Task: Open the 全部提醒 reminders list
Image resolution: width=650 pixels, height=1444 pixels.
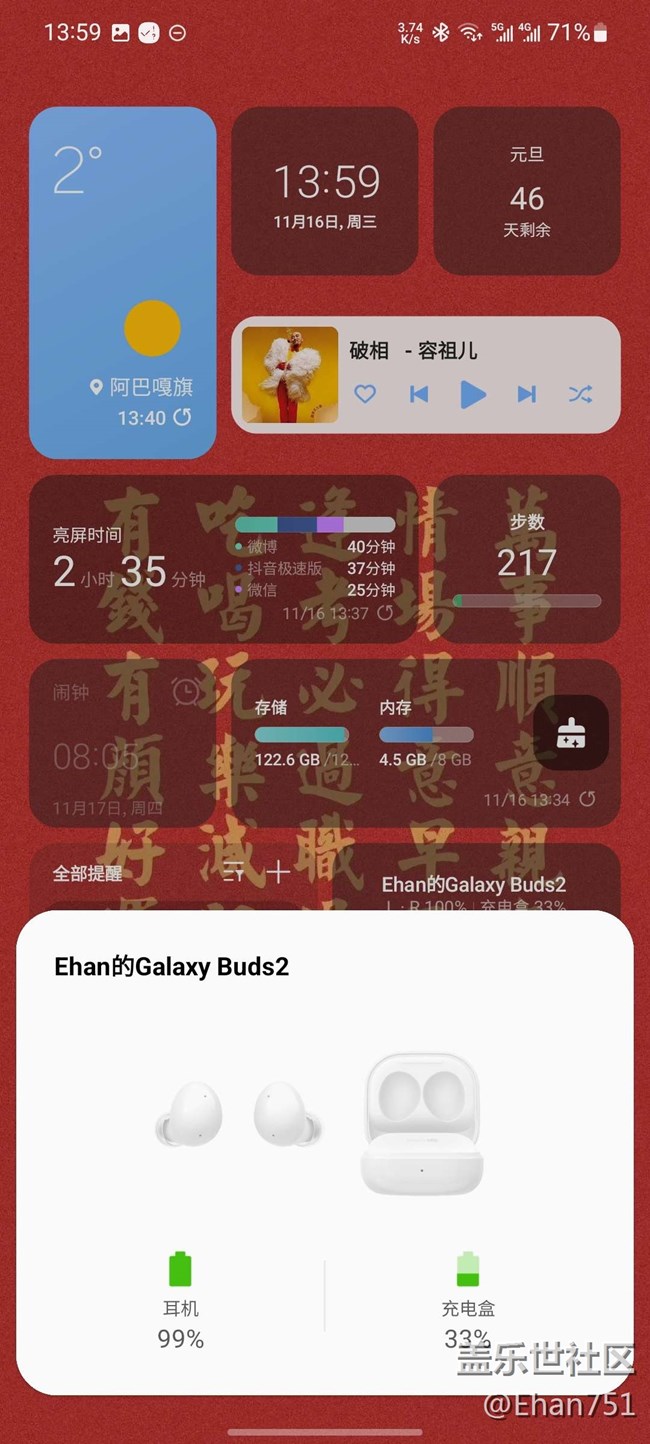Action: (88, 873)
